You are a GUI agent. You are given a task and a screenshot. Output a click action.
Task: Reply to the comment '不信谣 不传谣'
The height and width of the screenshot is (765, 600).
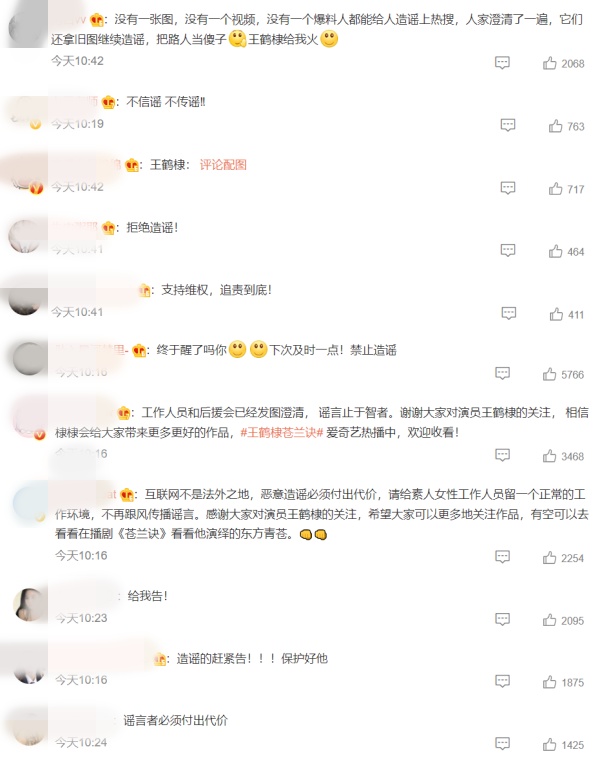coord(508,126)
